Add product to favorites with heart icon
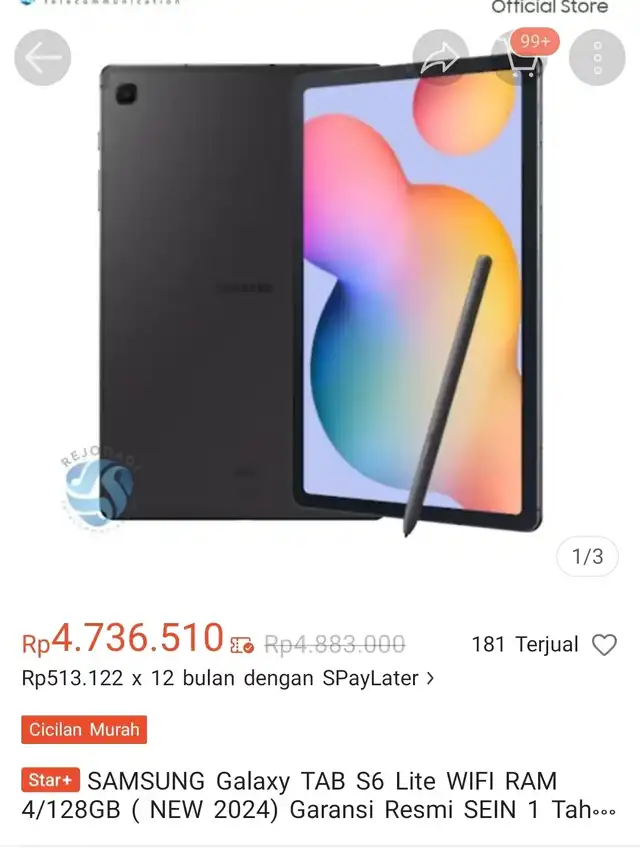 coord(604,645)
